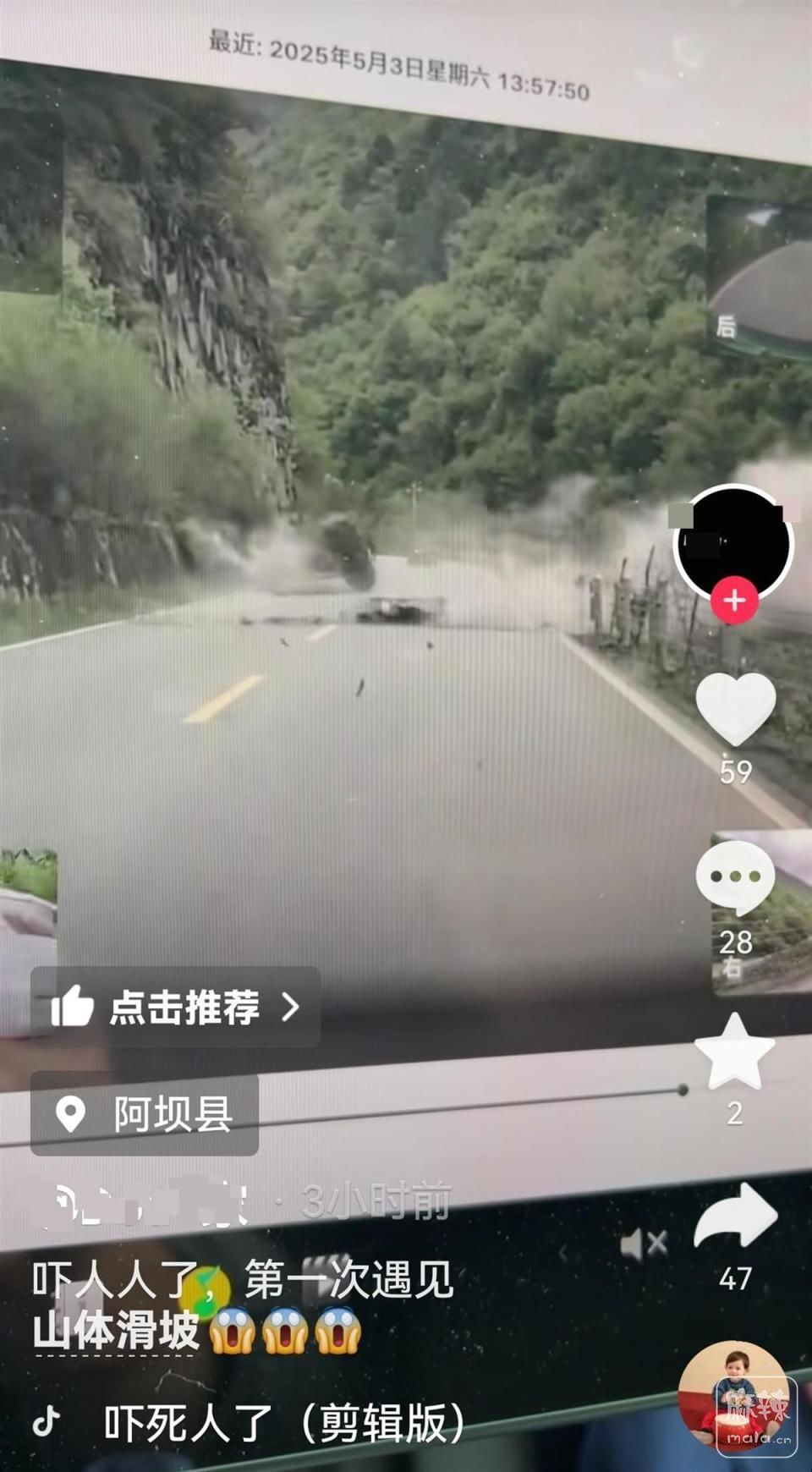
Task: Share this video
Action: tap(735, 1217)
